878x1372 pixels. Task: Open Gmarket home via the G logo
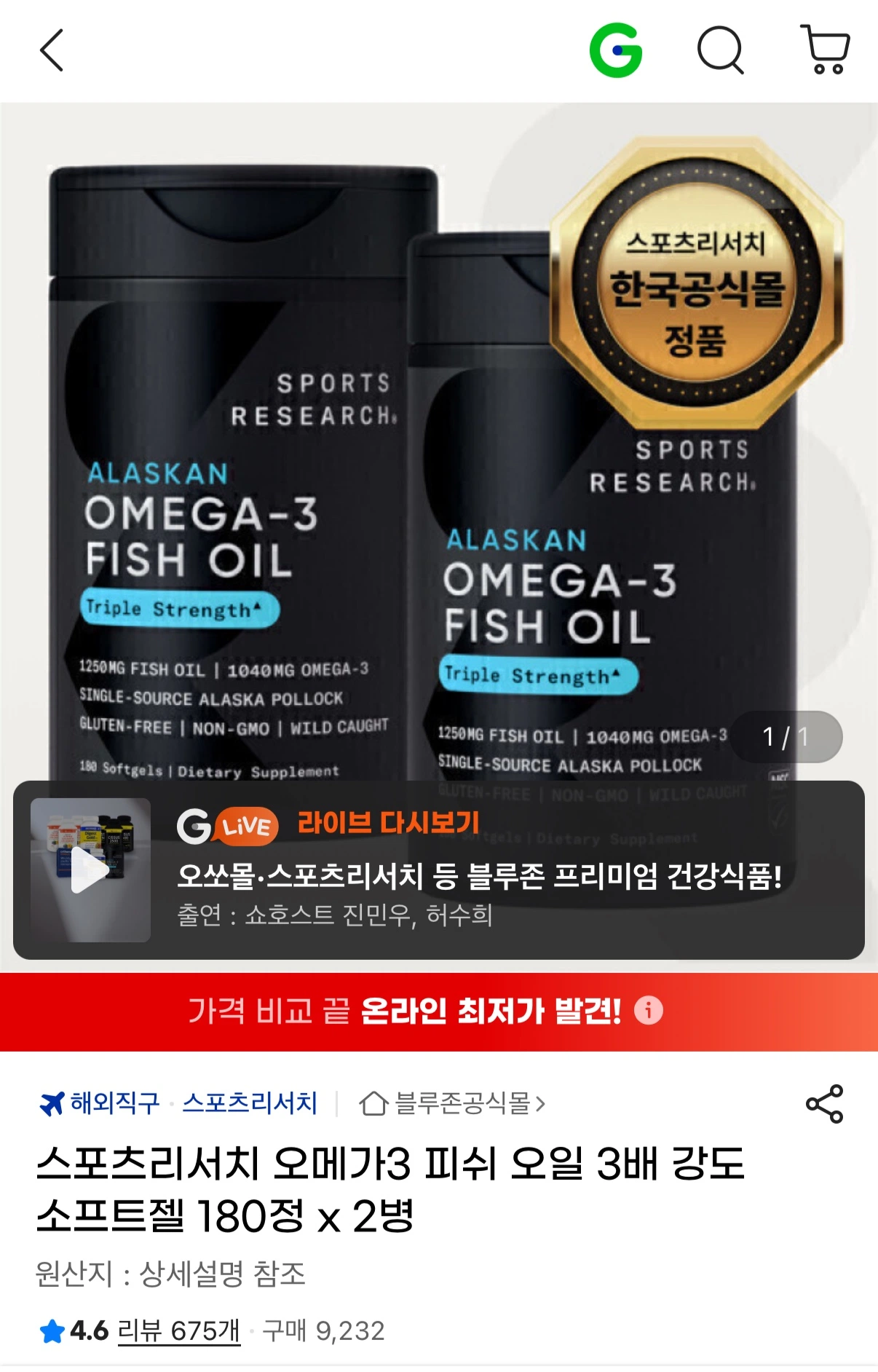pos(616,51)
